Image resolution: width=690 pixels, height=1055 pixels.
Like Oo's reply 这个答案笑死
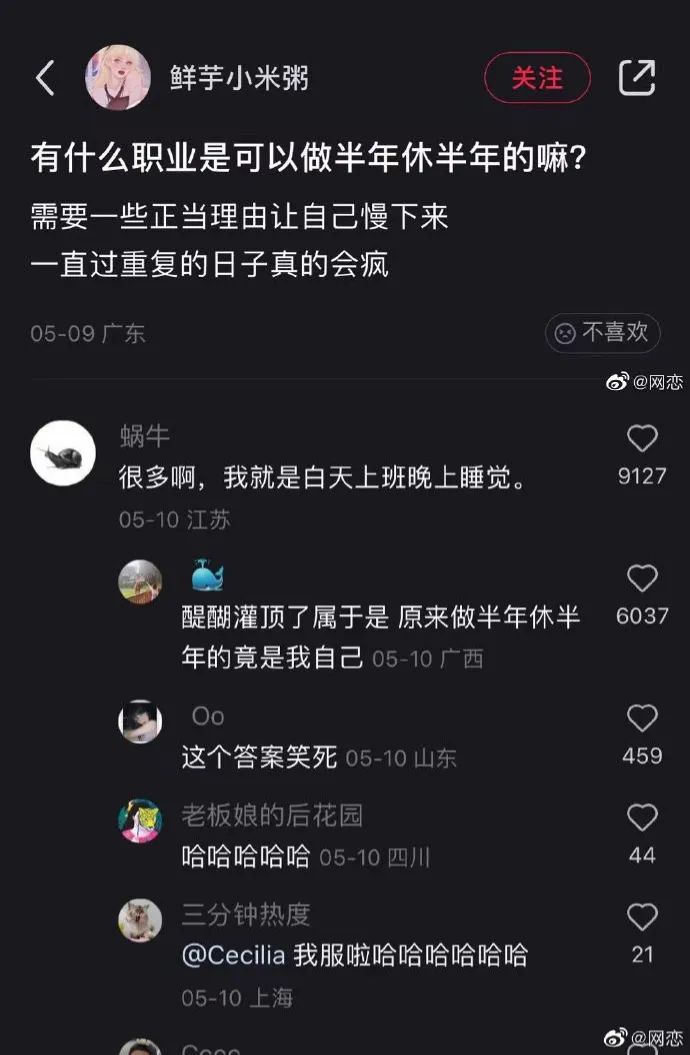coord(641,719)
